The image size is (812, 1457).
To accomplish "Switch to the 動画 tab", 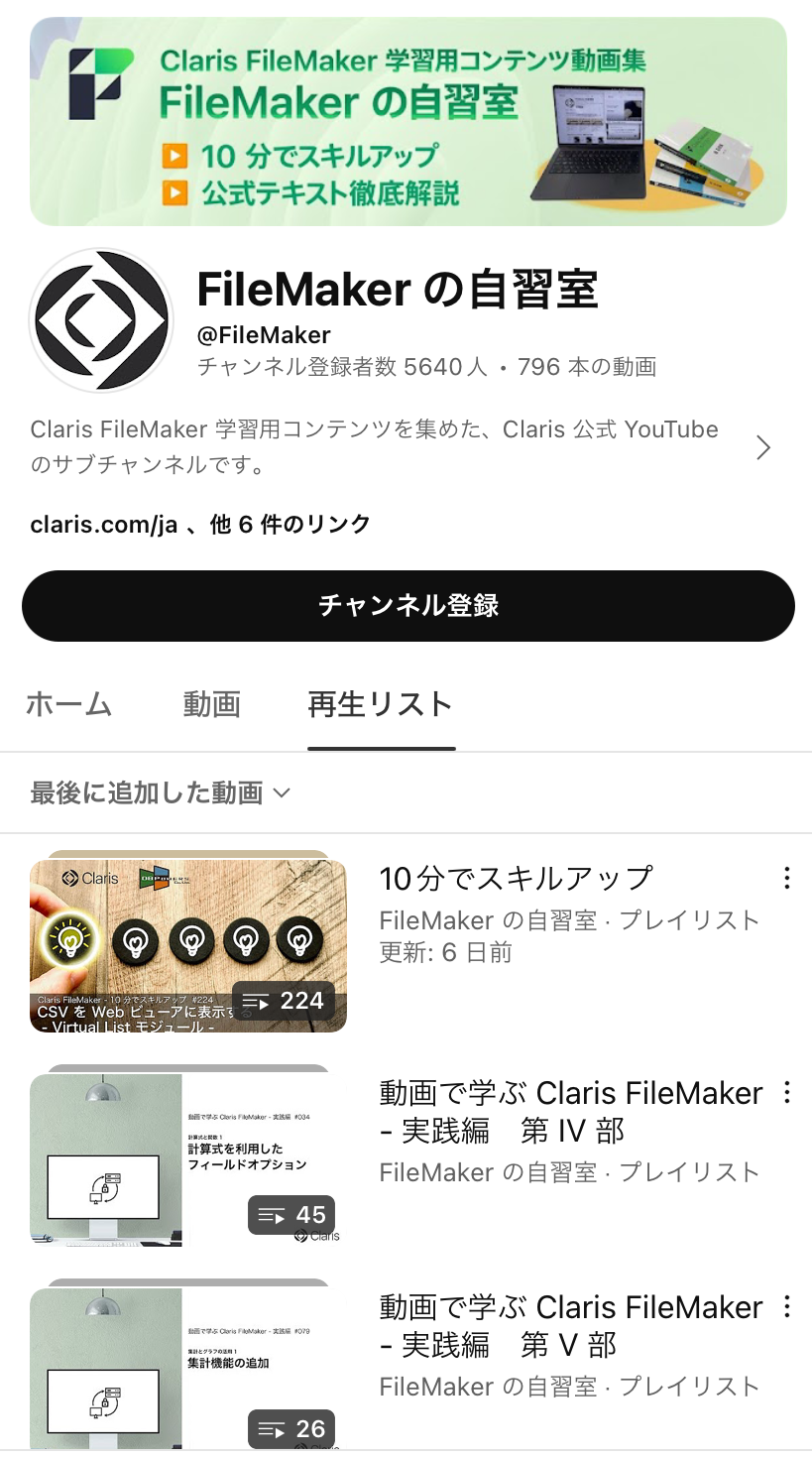I will click(x=211, y=704).
